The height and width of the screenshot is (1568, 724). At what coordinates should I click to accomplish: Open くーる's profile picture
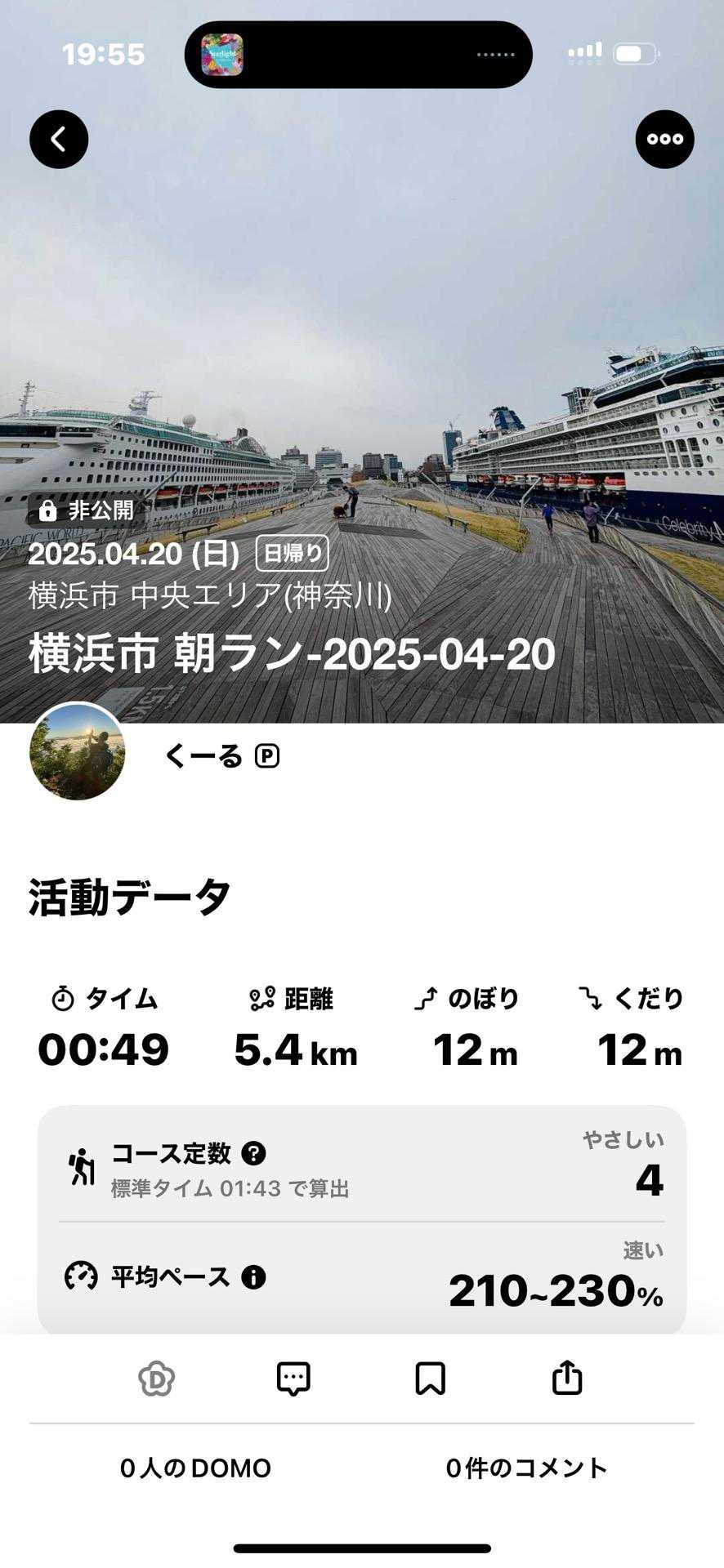pos(78,751)
